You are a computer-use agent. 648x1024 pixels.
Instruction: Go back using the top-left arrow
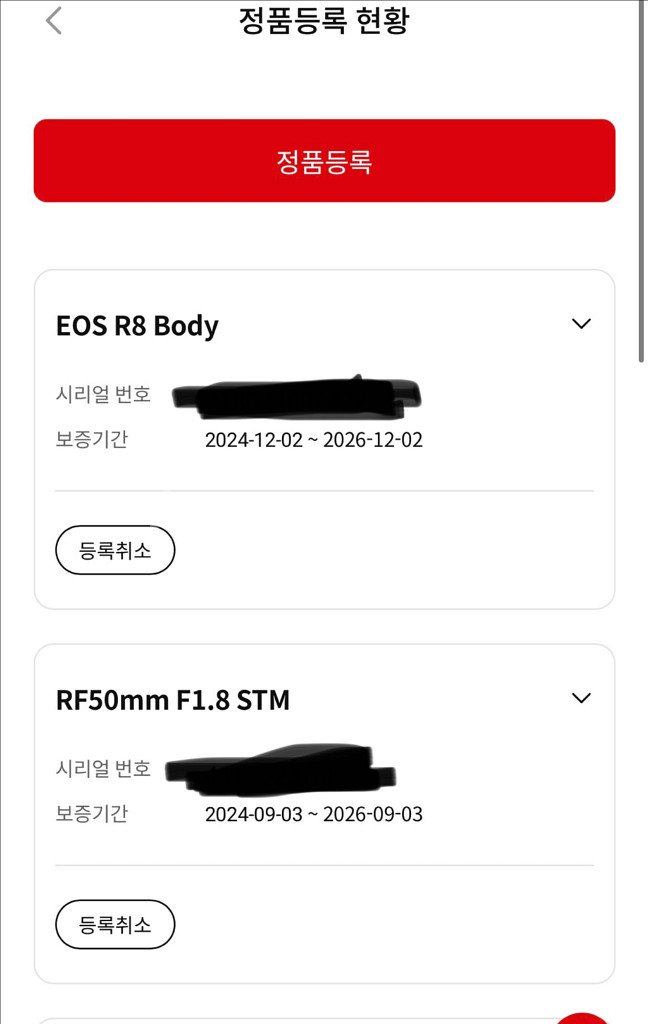tap(54, 20)
